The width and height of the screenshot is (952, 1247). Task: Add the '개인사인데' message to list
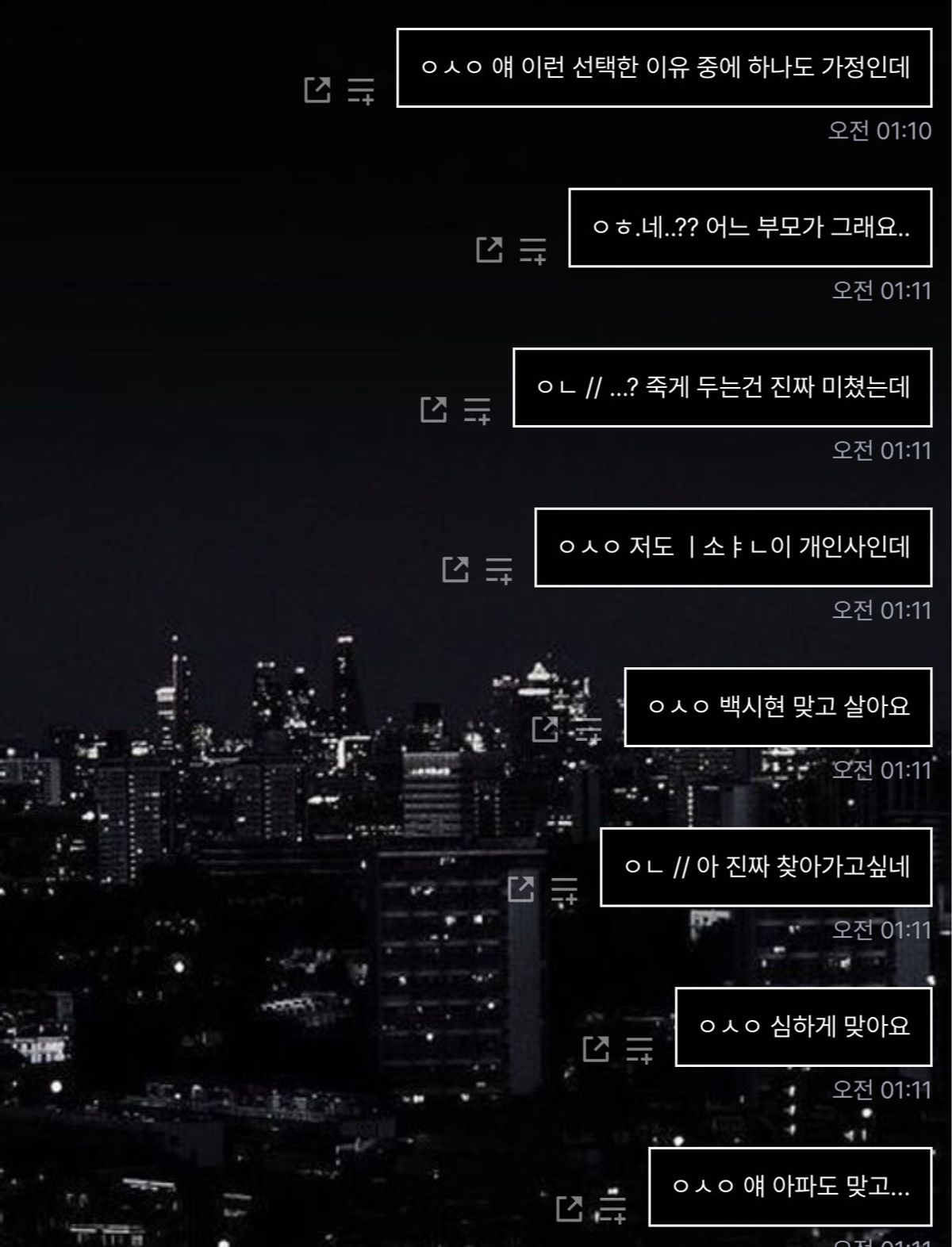click(499, 570)
